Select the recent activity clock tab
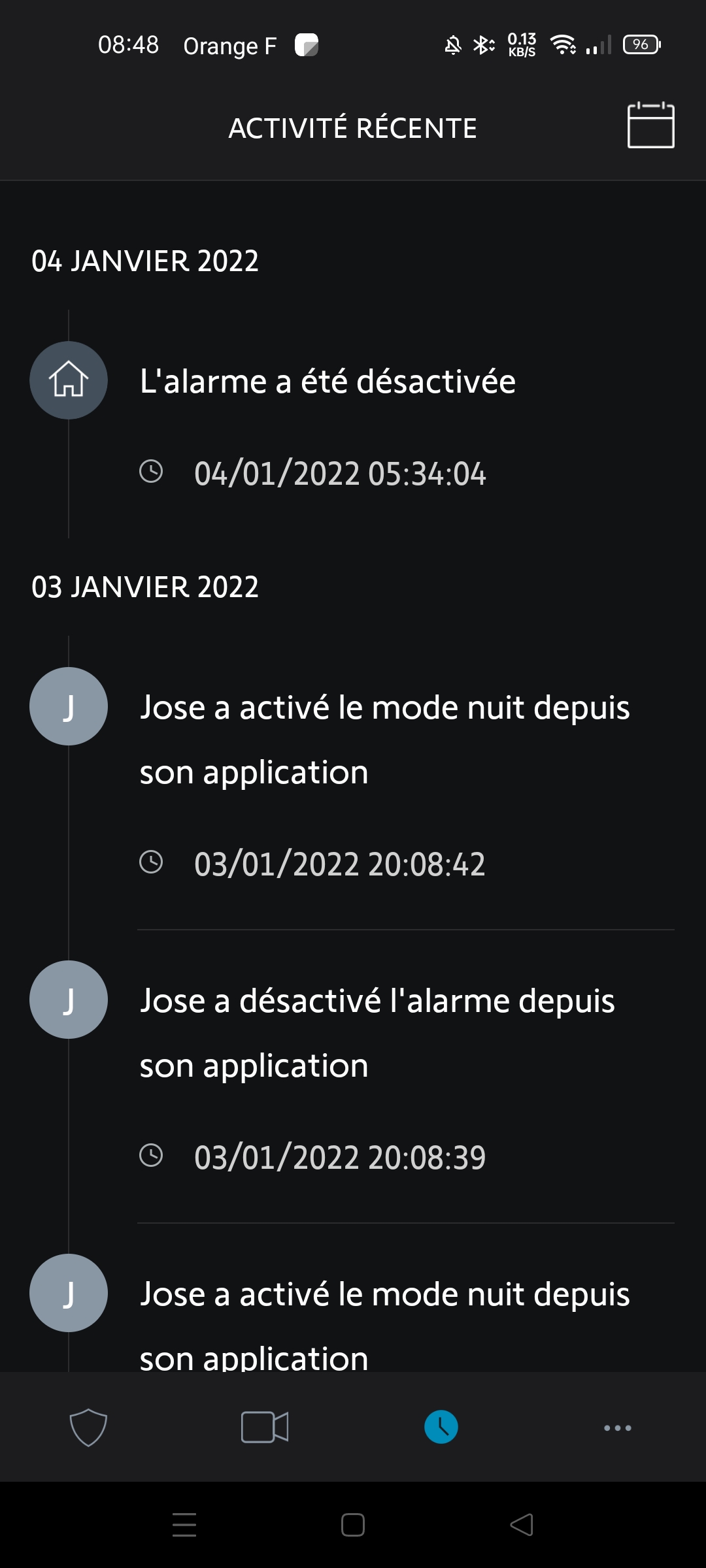 tap(441, 1427)
